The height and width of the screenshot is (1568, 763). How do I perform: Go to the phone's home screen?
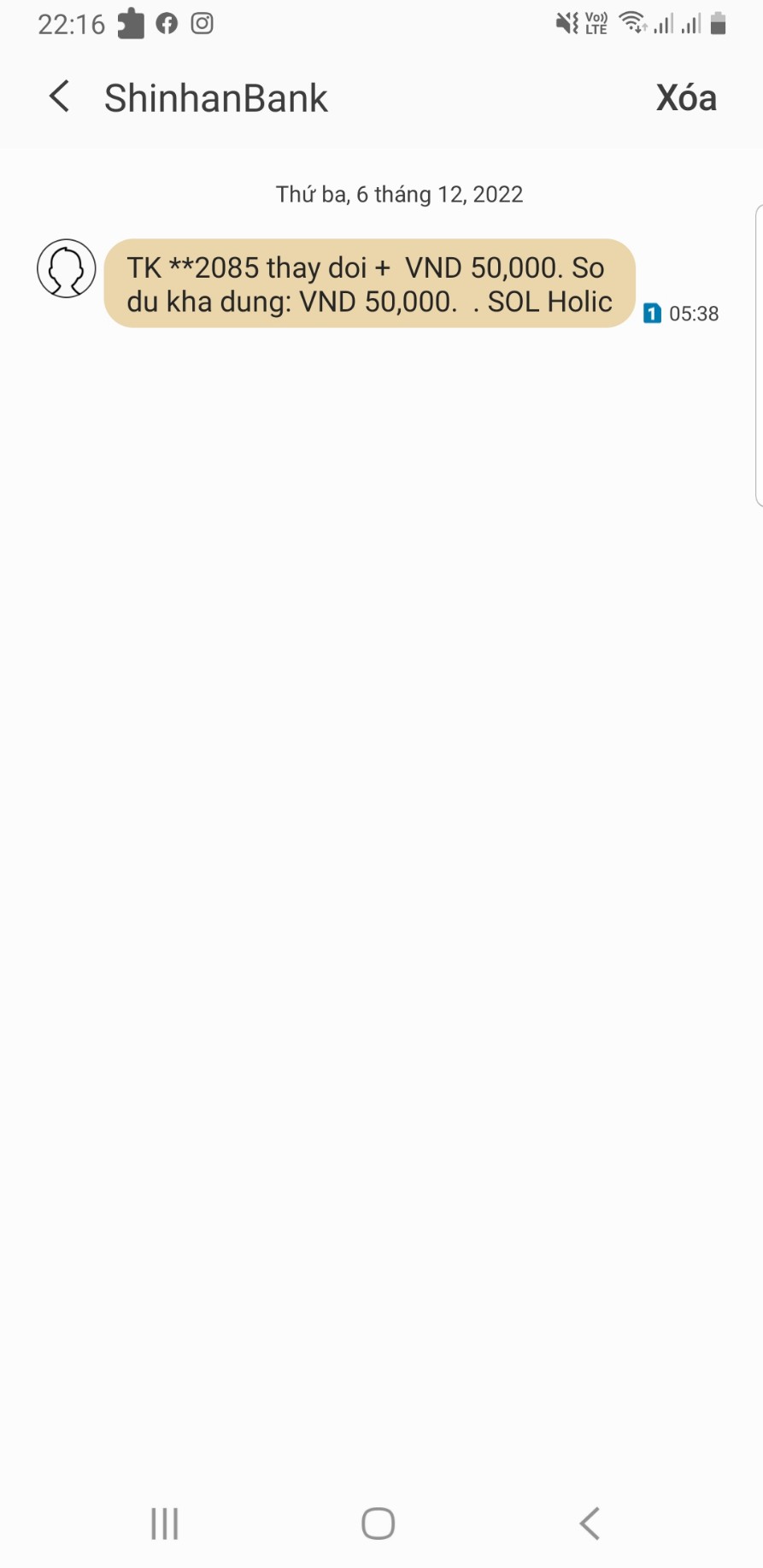379,1523
